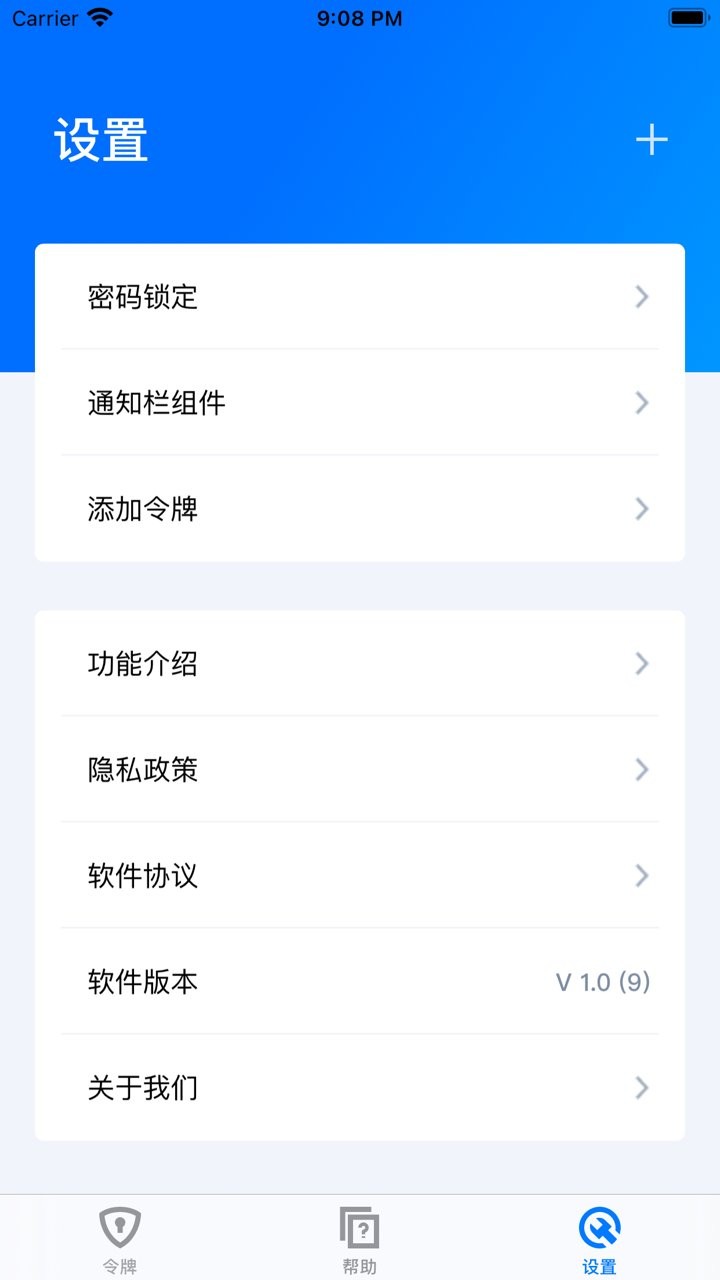
Task: Tap the plus icon to add a token
Action: click(651, 139)
